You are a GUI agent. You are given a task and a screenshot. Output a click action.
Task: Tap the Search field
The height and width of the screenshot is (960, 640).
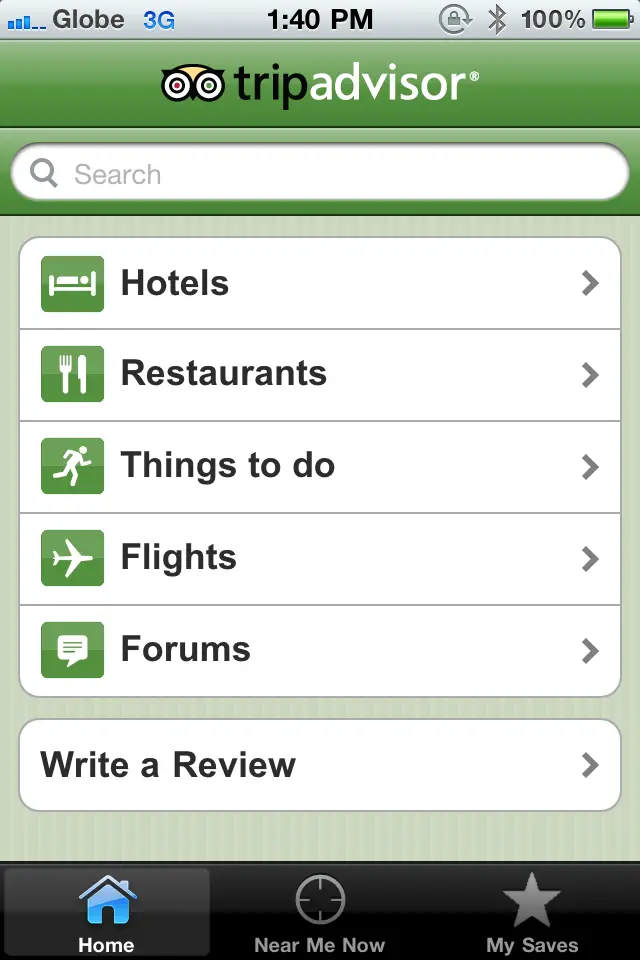click(x=320, y=174)
